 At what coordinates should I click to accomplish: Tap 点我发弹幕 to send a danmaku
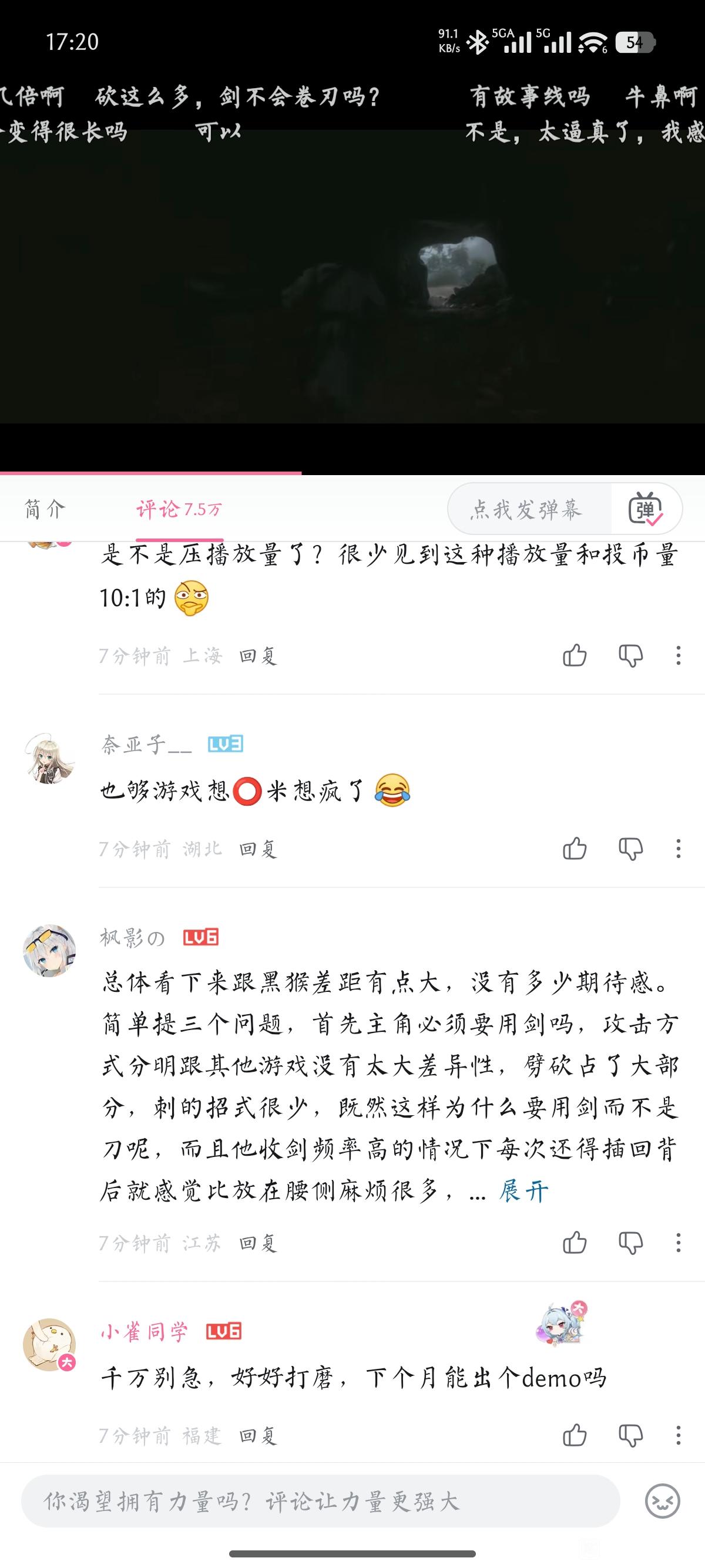tap(527, 509)
